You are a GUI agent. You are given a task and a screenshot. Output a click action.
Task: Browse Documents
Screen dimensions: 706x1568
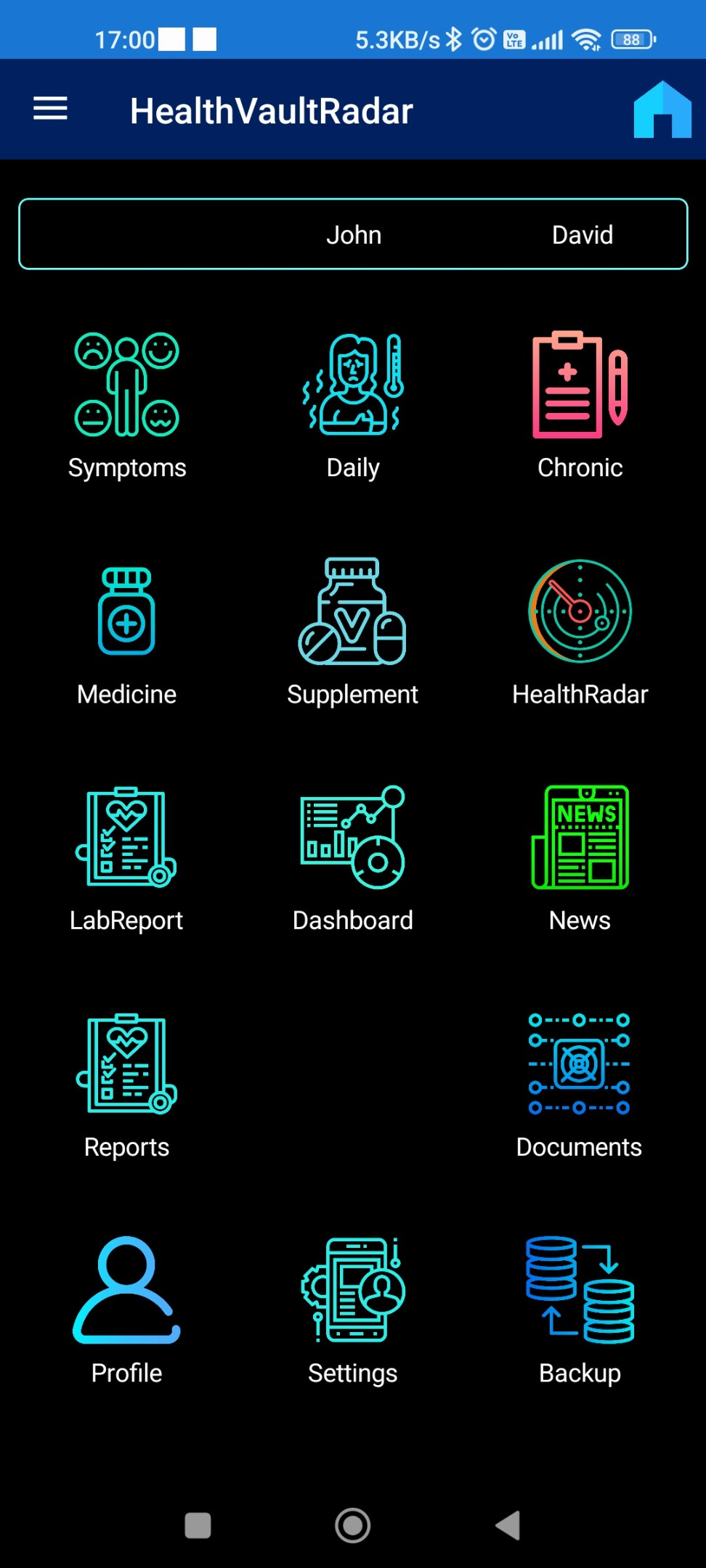click(x=580, y=1085)
